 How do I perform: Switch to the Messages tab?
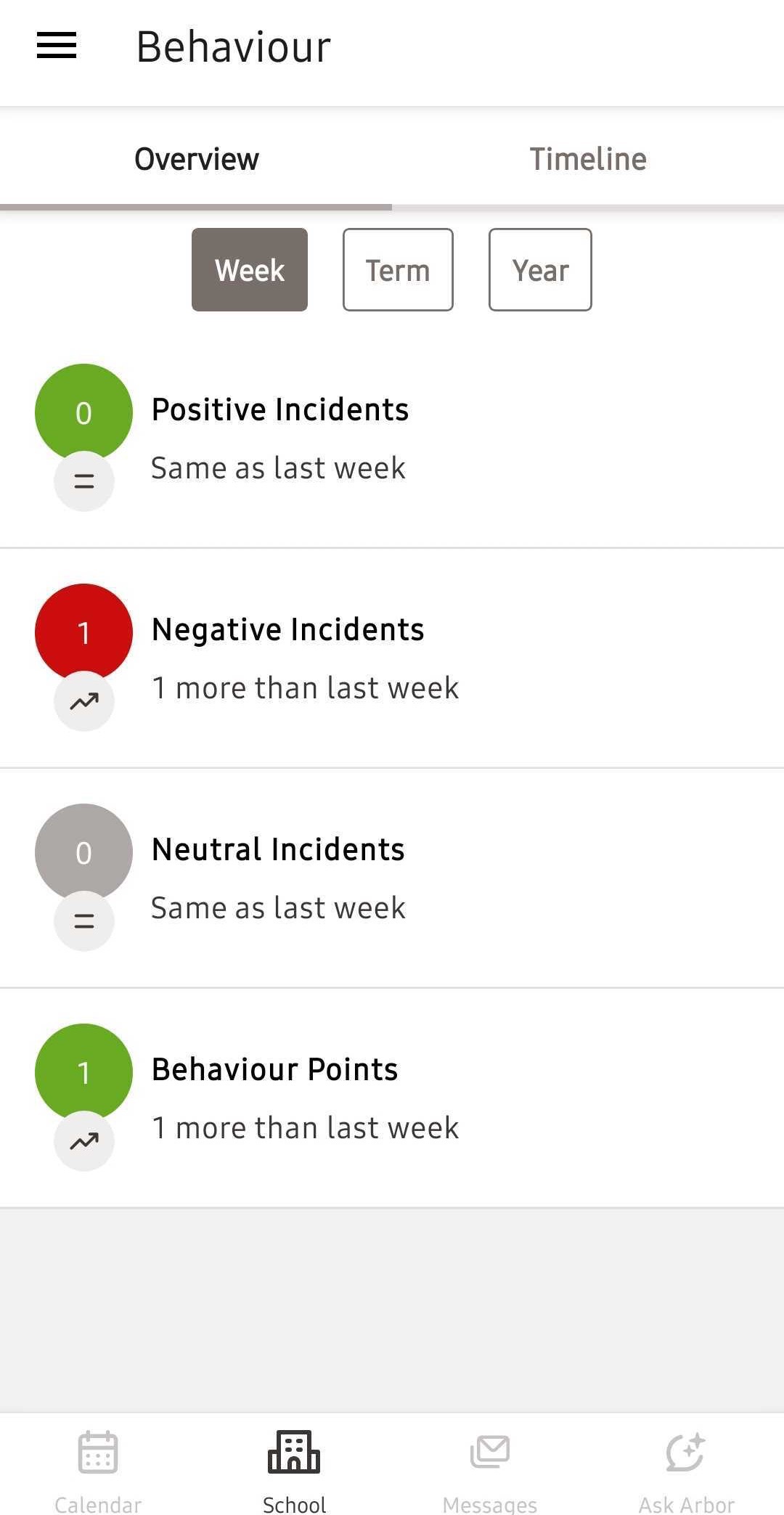point(490,1468)
